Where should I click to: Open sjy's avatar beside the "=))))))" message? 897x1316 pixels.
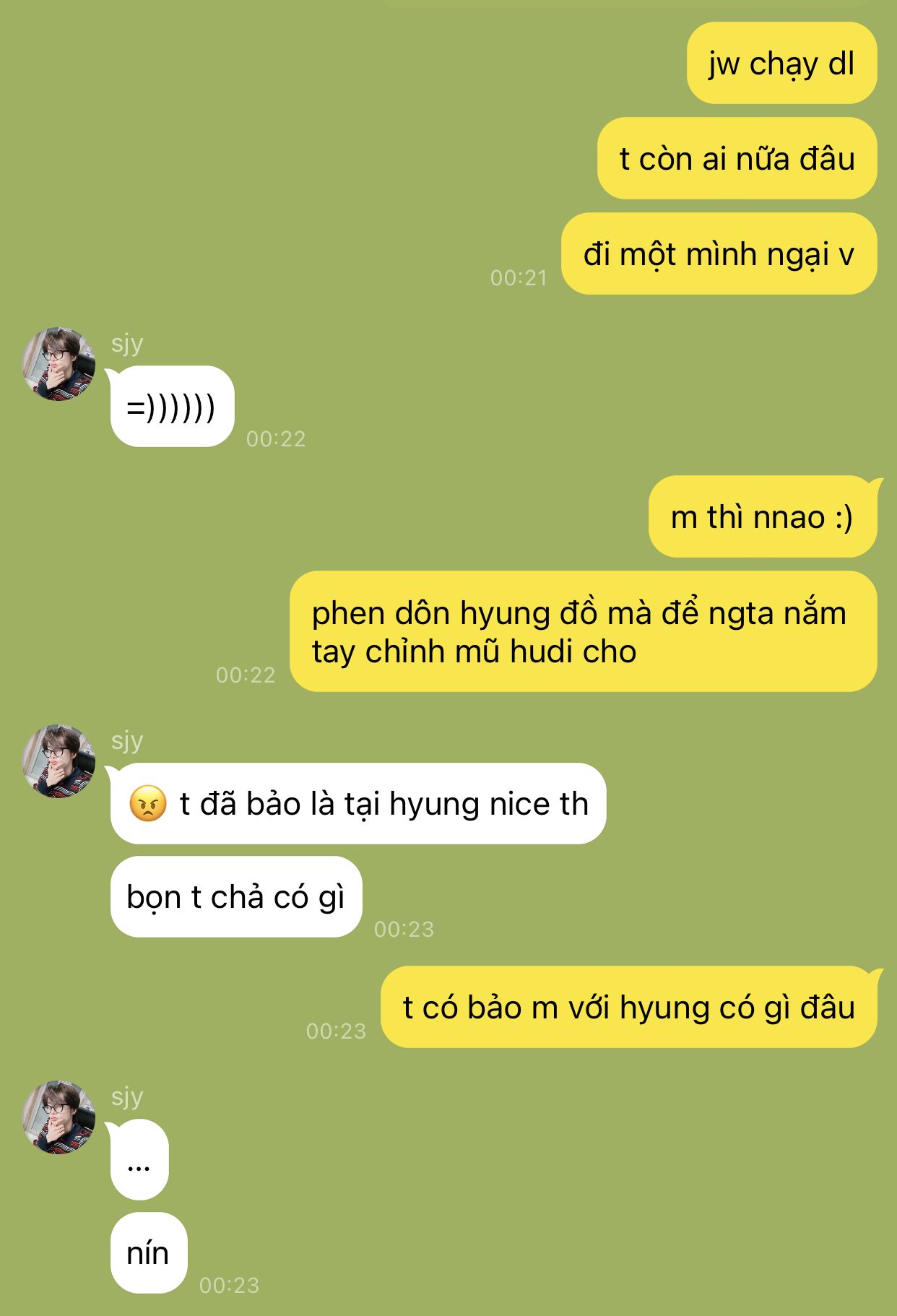59,364
